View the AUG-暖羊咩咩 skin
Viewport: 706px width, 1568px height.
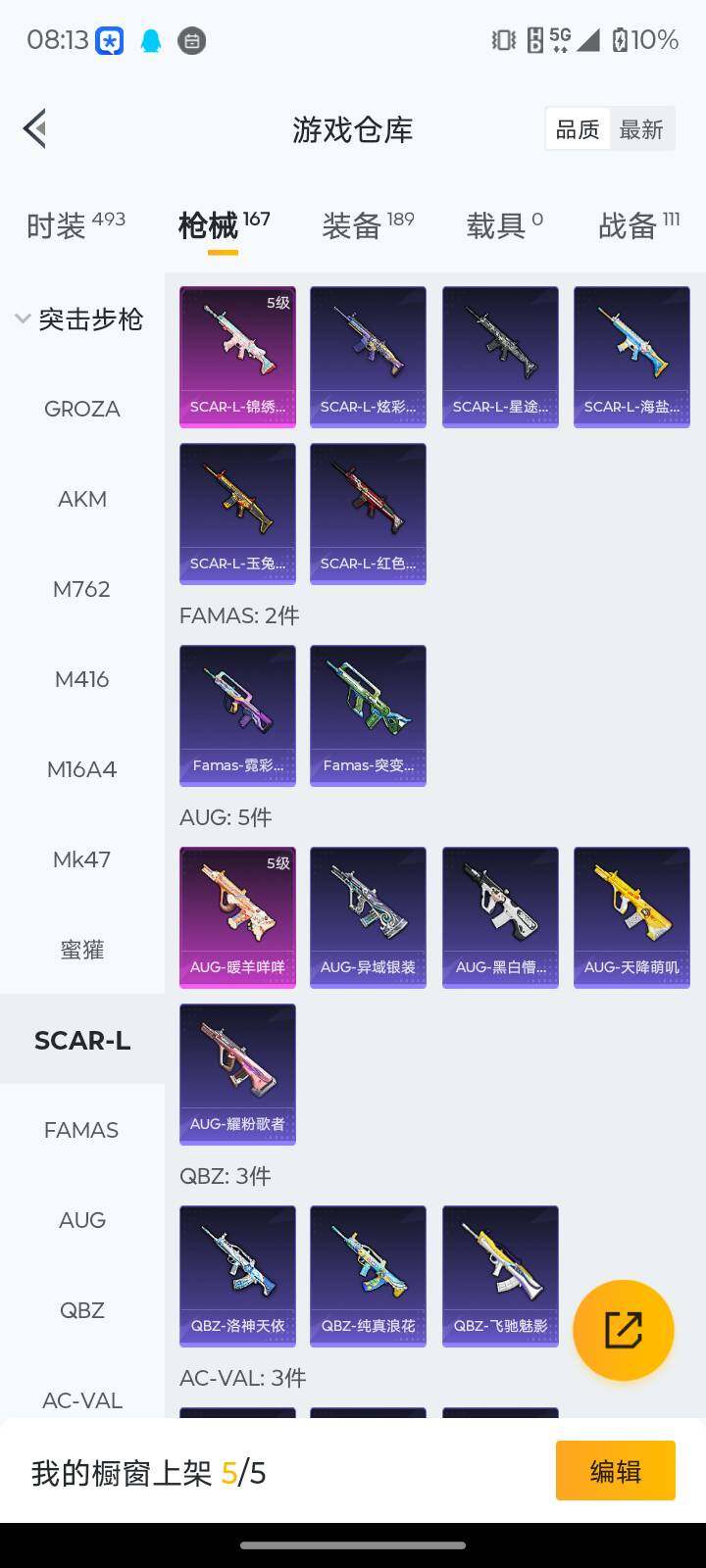(237, 917)
